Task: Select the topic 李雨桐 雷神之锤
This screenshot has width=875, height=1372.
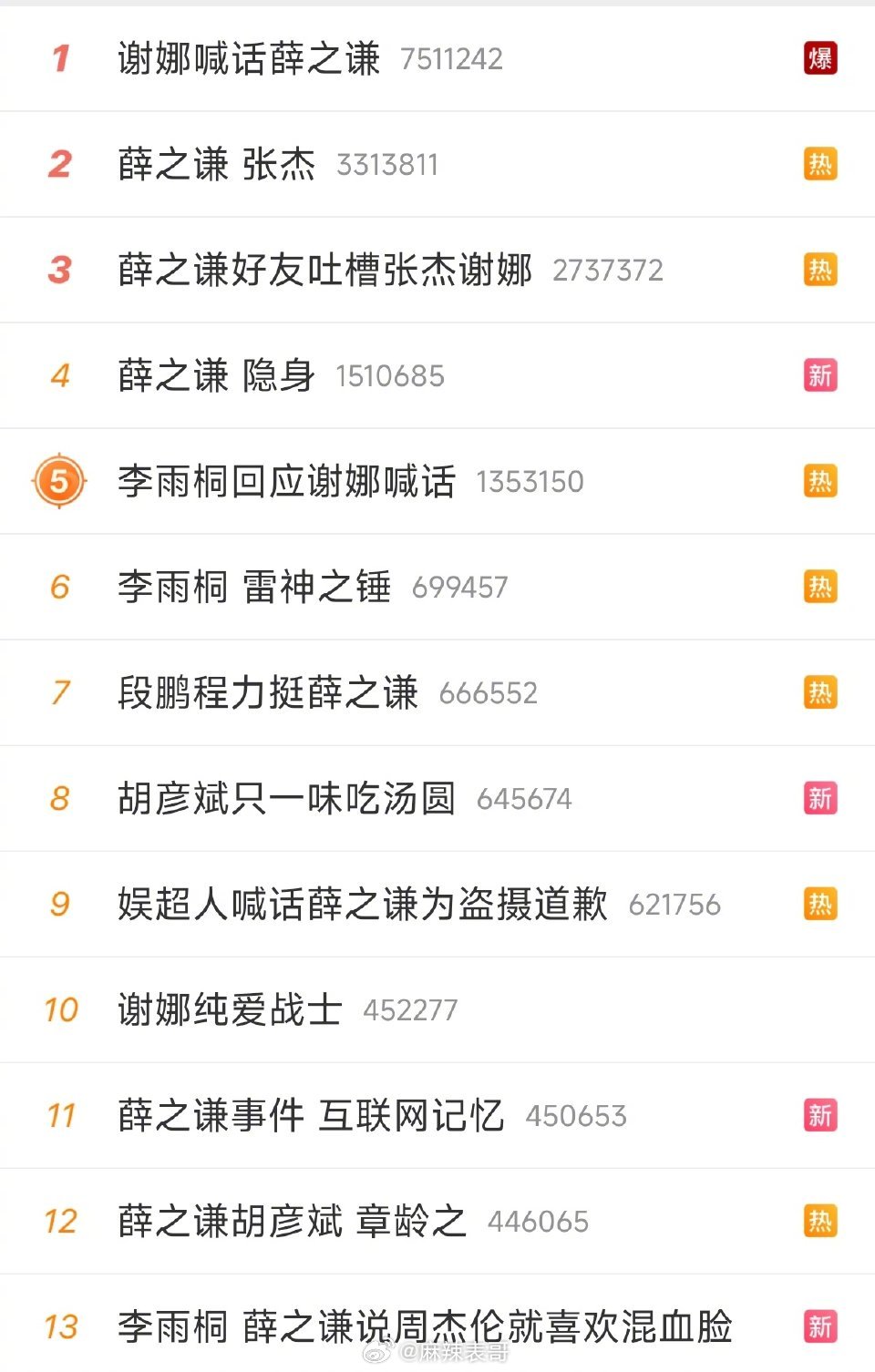Action: pos(255,587)
